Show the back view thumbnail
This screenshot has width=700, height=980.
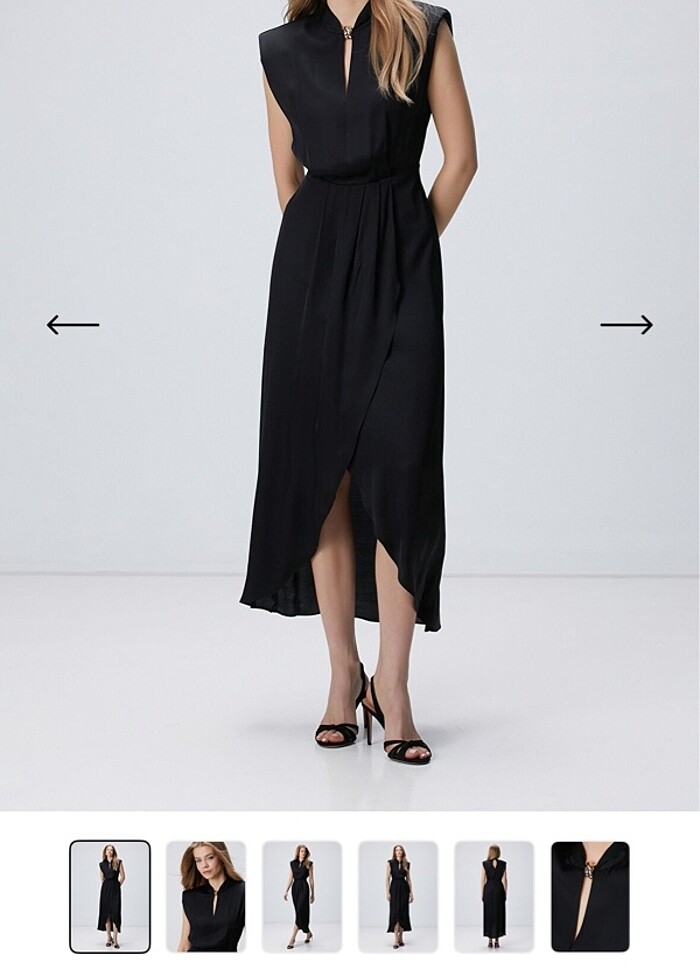pyautogui.click(x=494, y=896)
